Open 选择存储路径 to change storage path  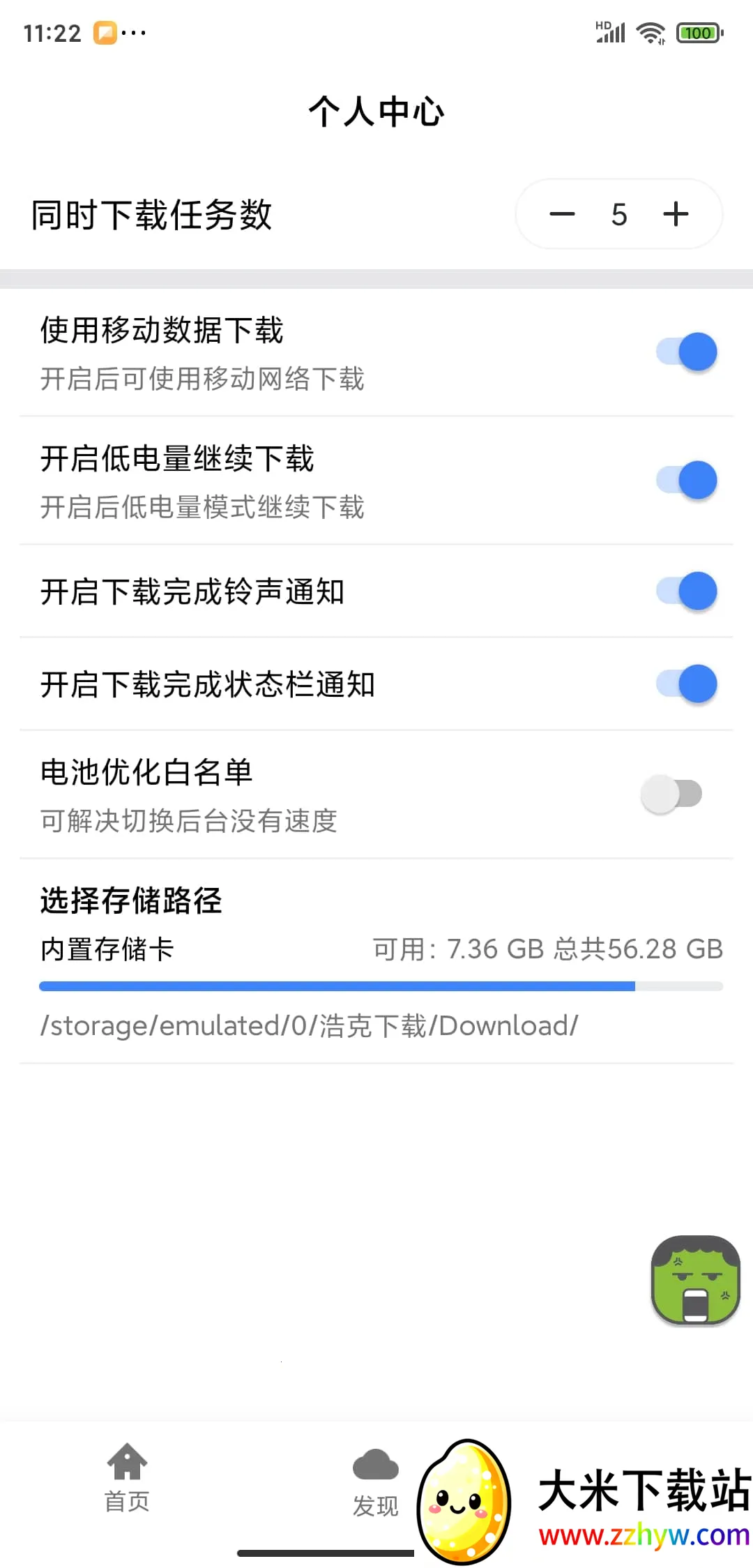coord(130,900)
